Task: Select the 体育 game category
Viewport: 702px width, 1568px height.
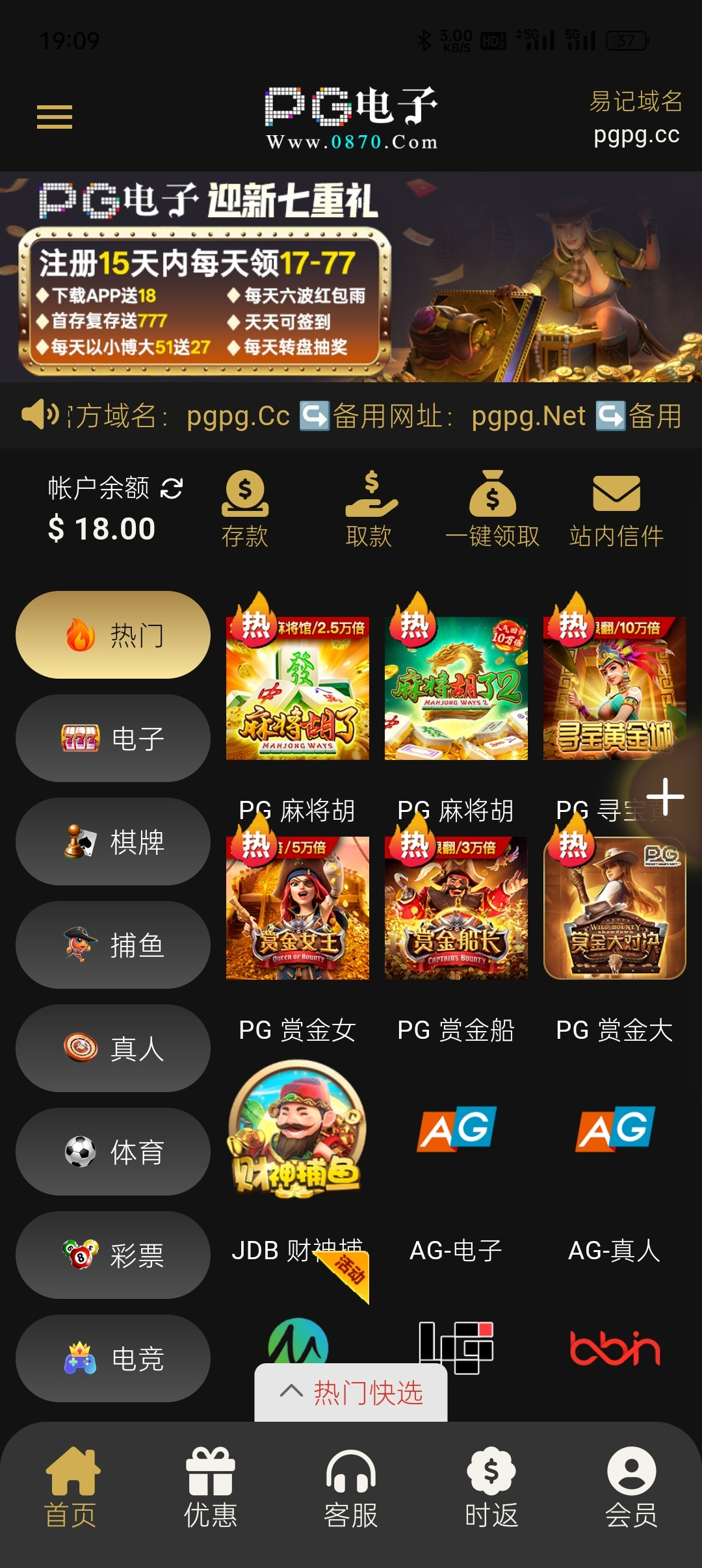Action: [x=113, y=1151]
